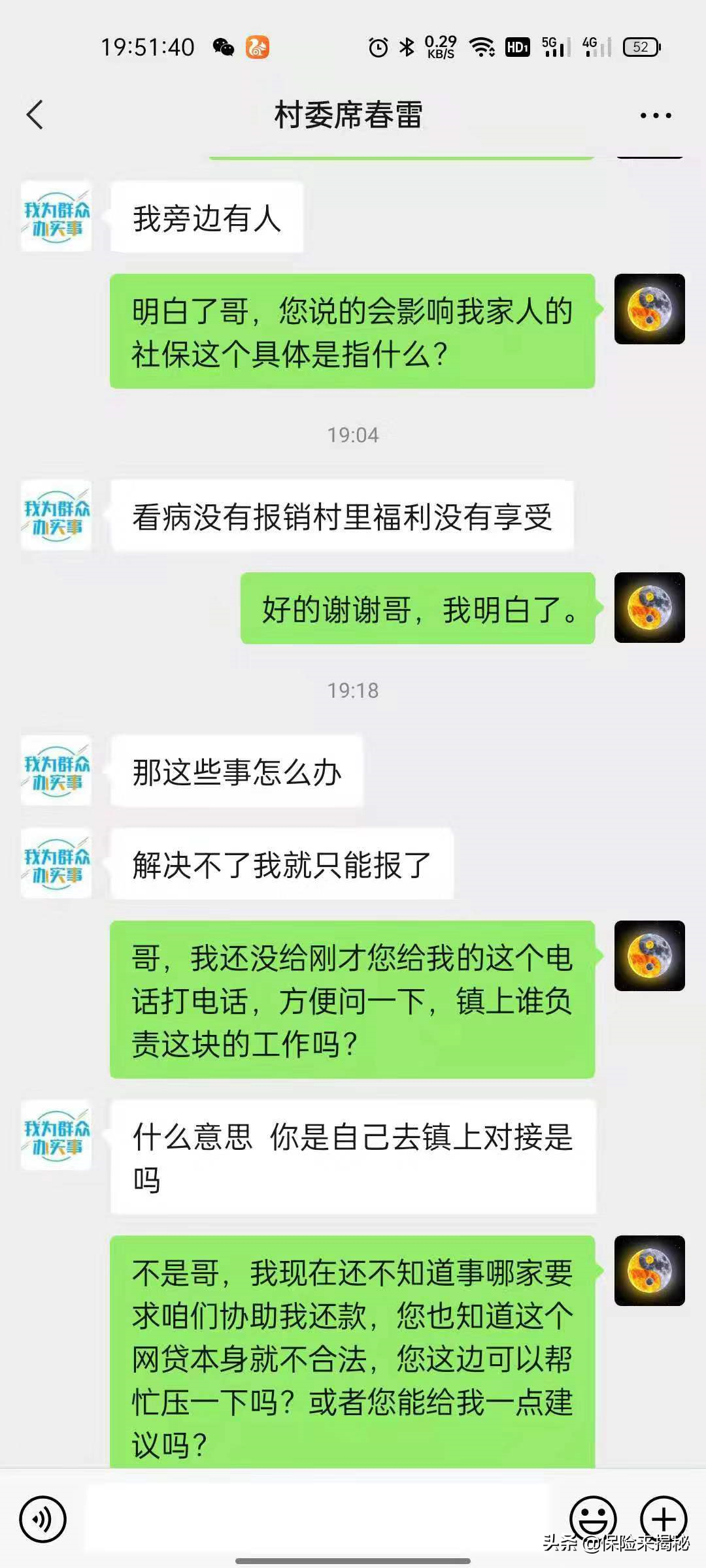Go back from the 村委席春雷 chat
The height and width of the screenshot is (1568, 706).
pos(35,115)
